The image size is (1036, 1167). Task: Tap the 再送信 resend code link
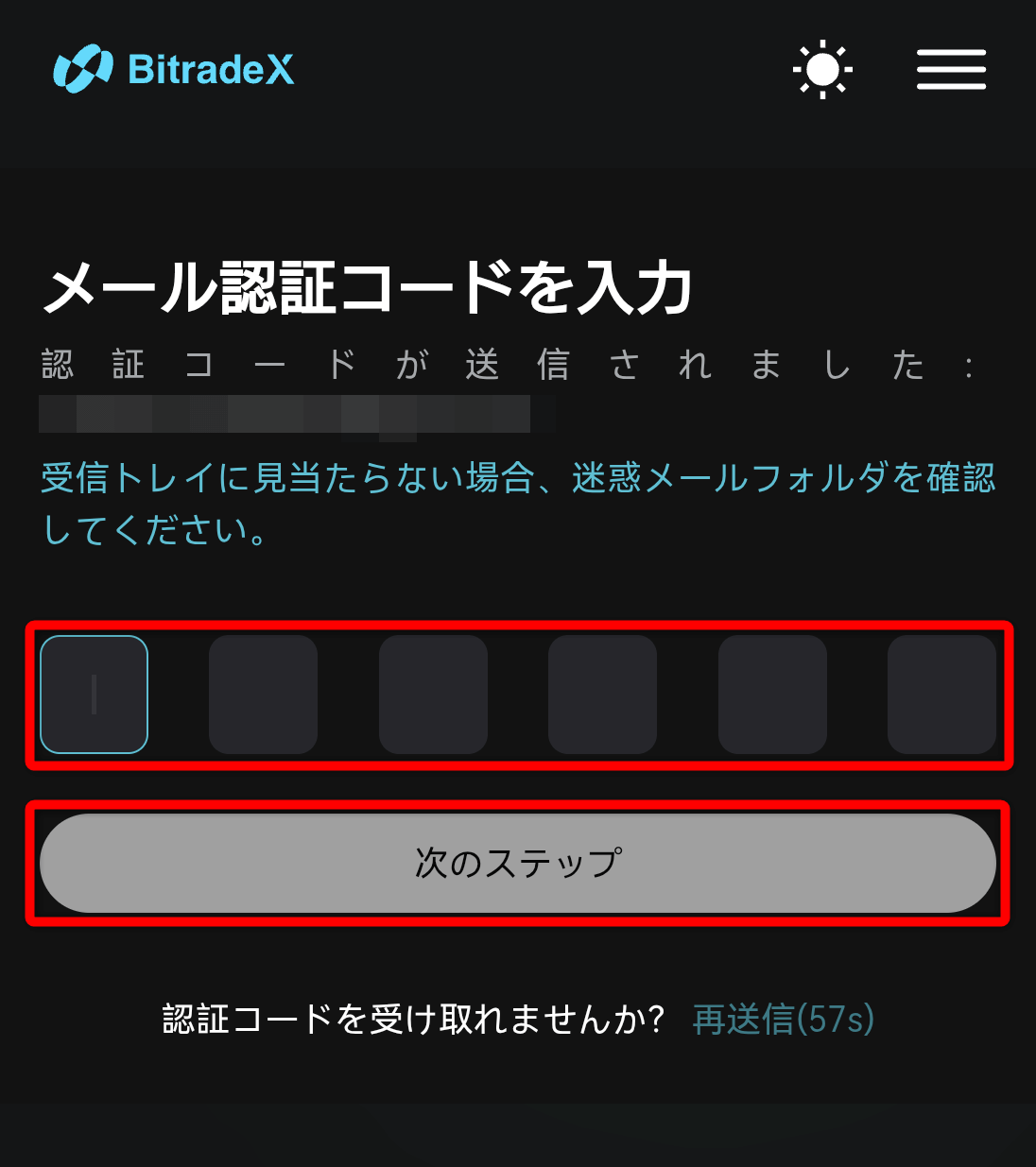point(783,1020)
